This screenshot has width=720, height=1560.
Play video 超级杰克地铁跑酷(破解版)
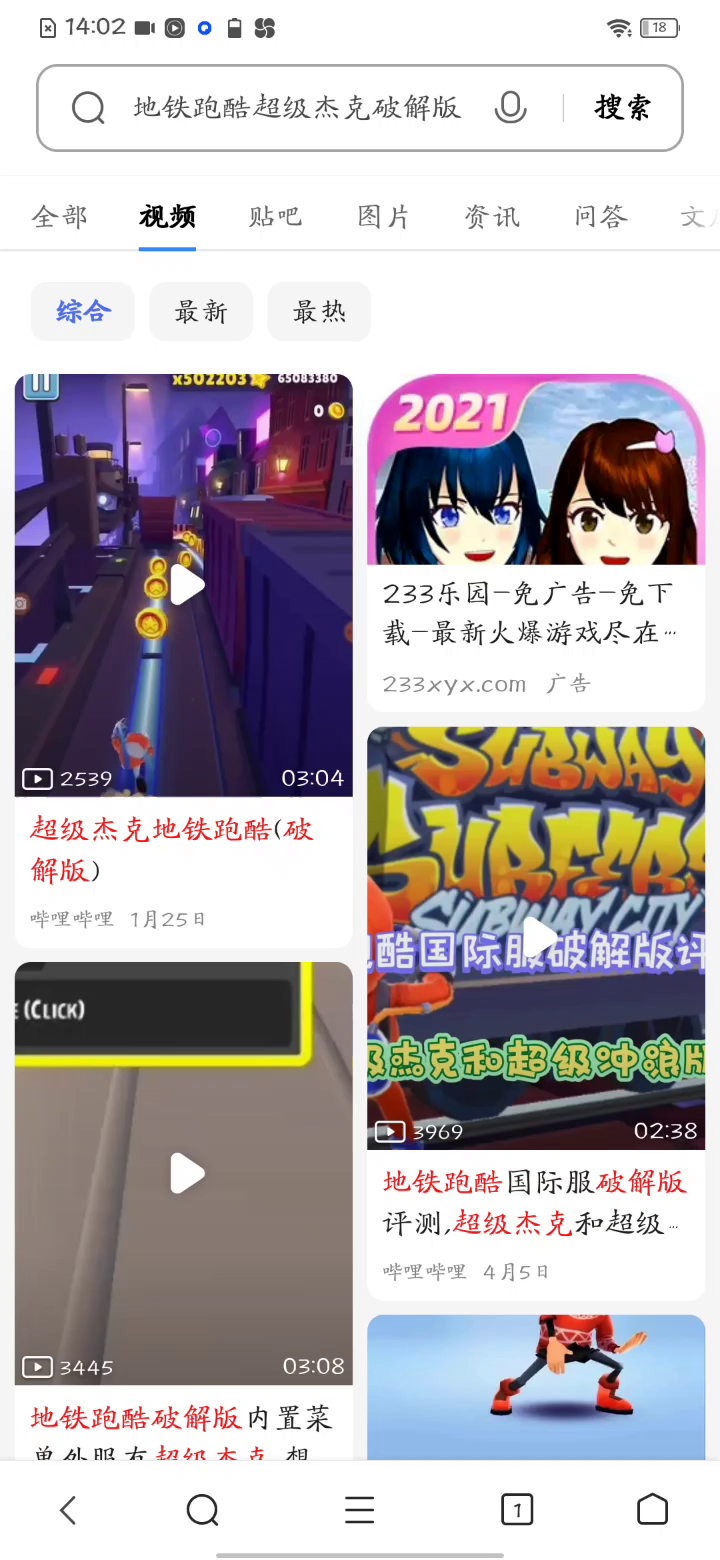[186, 586]
